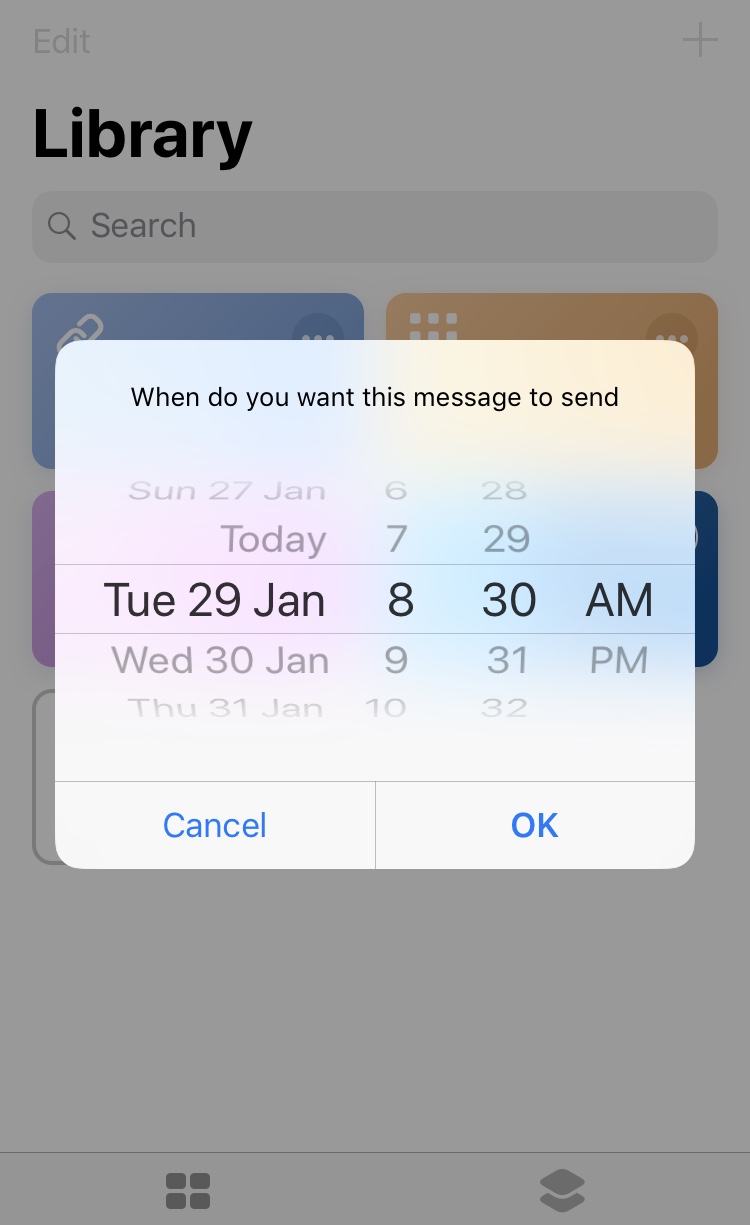750x1225 pixels.
Task: Tap the plus icon in the top-right corner
Action: click(x=700, y=41)
